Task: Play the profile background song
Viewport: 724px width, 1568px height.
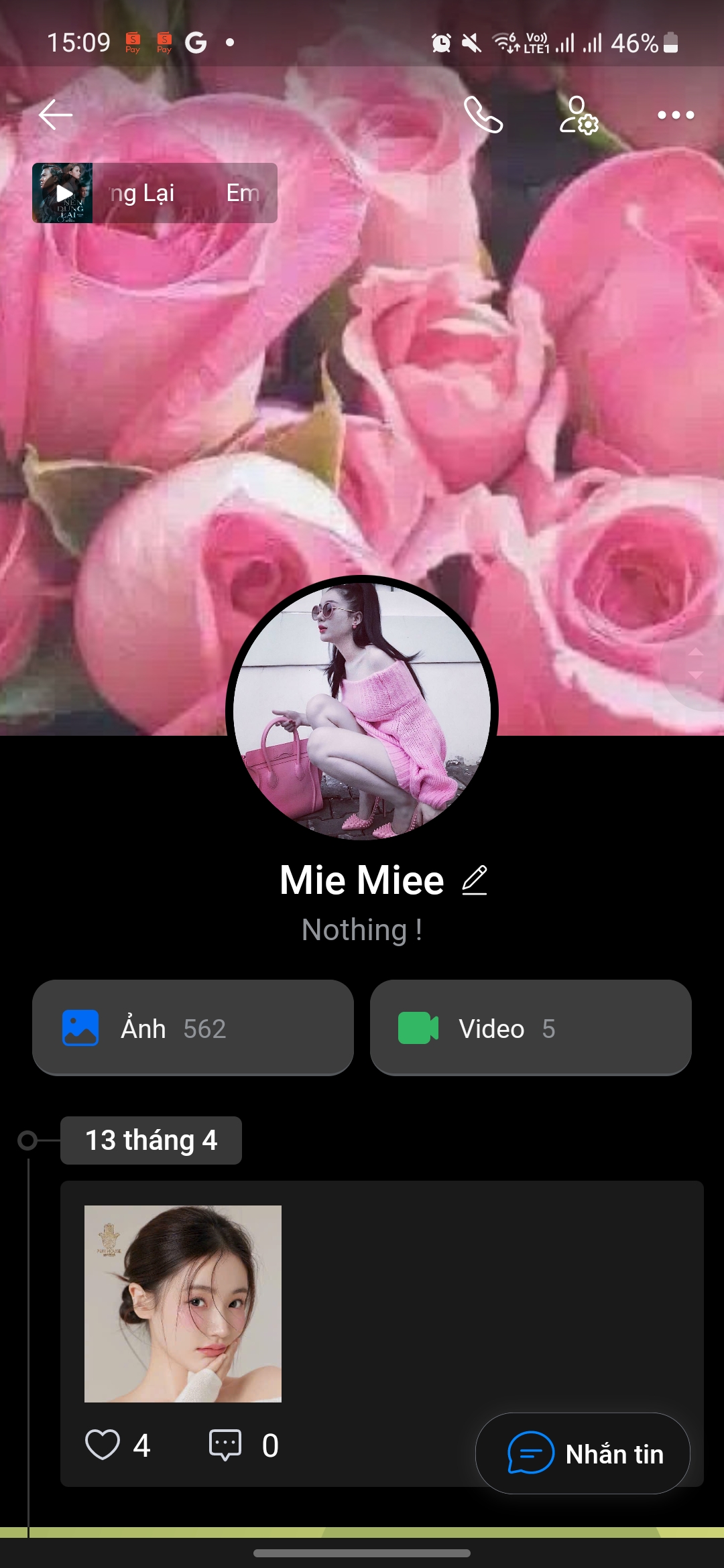Action: (63, 193)
